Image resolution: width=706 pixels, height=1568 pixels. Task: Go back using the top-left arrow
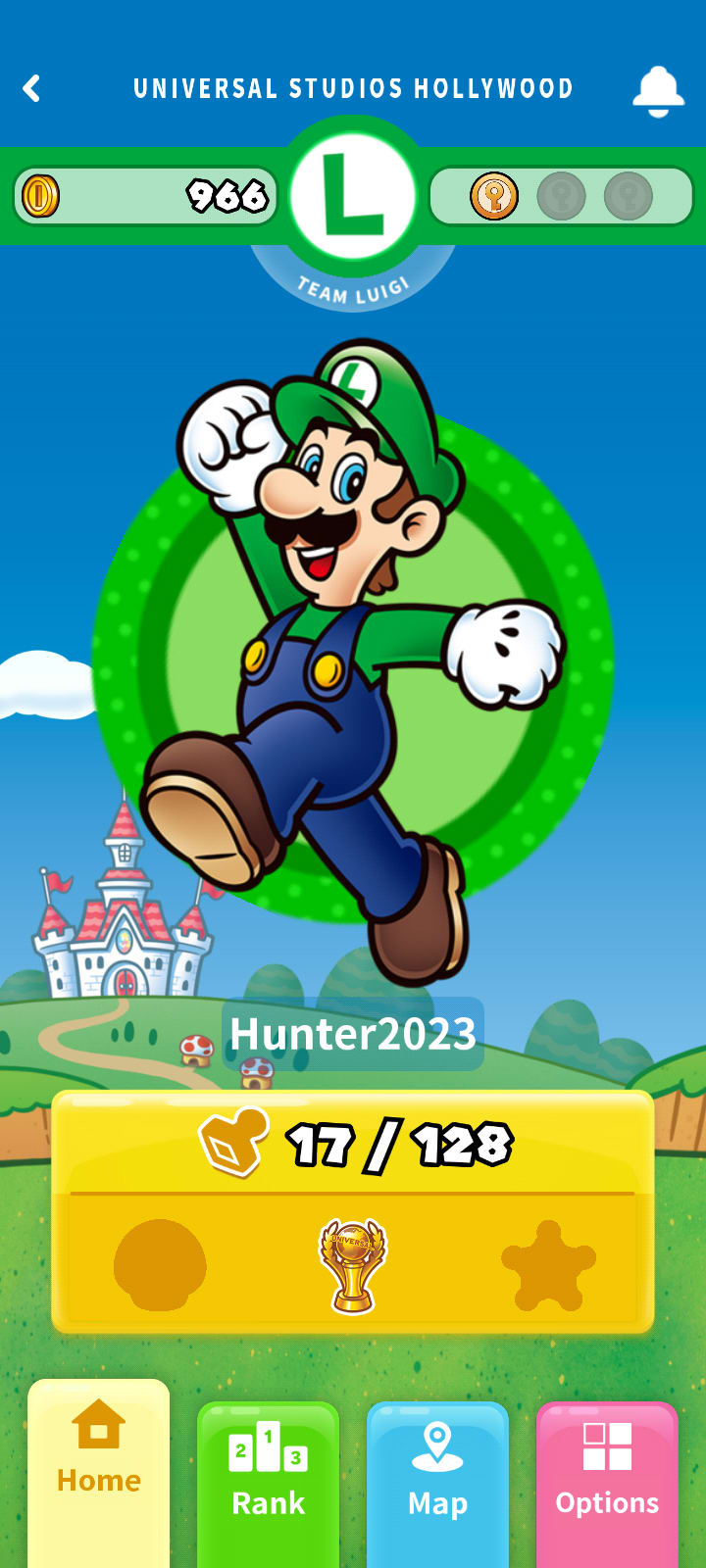click(32, 89)
